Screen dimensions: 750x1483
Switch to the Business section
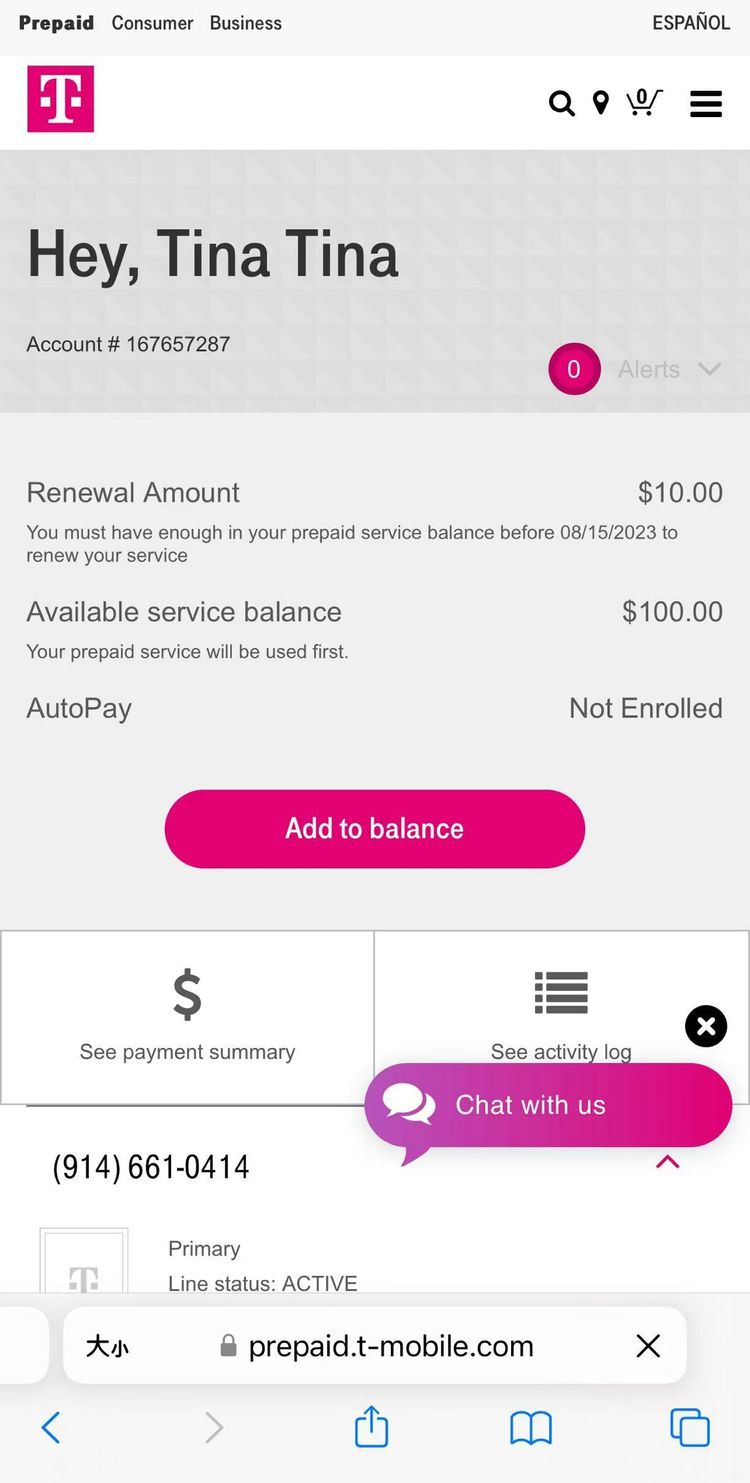[x=246, y=23]
